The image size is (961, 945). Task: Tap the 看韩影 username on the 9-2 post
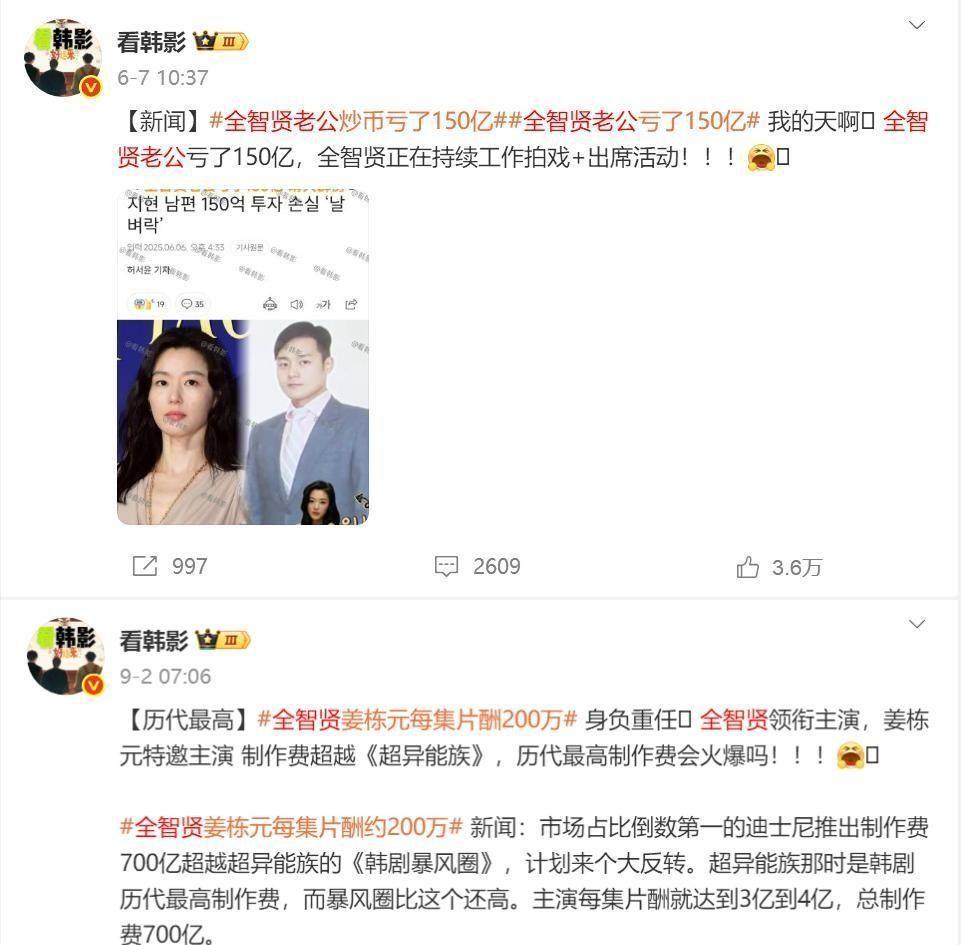pyautogui.click(x=153, y=640)
